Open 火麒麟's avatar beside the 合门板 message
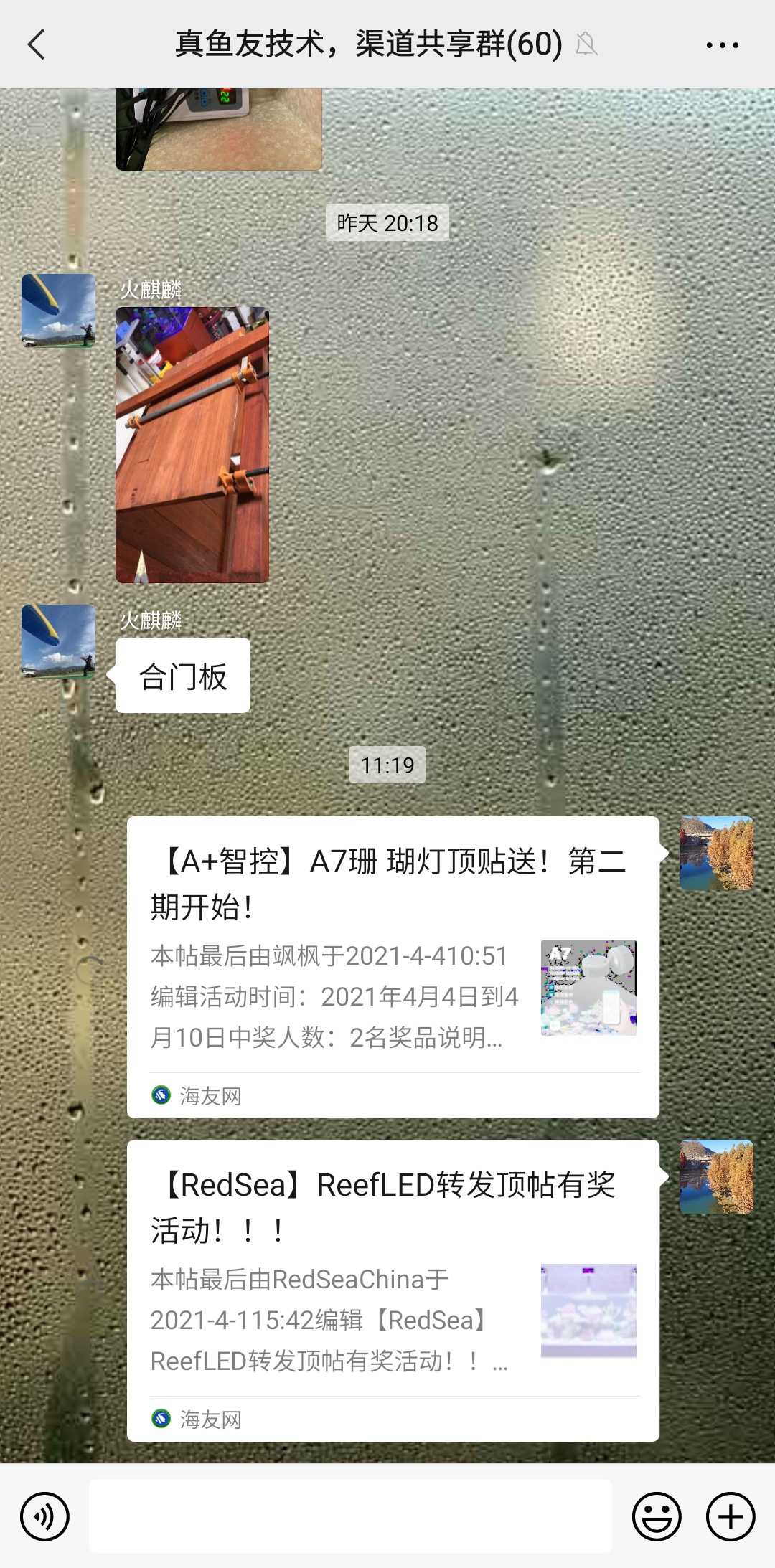Screen dimensions: 775x1568 [58, 641]
